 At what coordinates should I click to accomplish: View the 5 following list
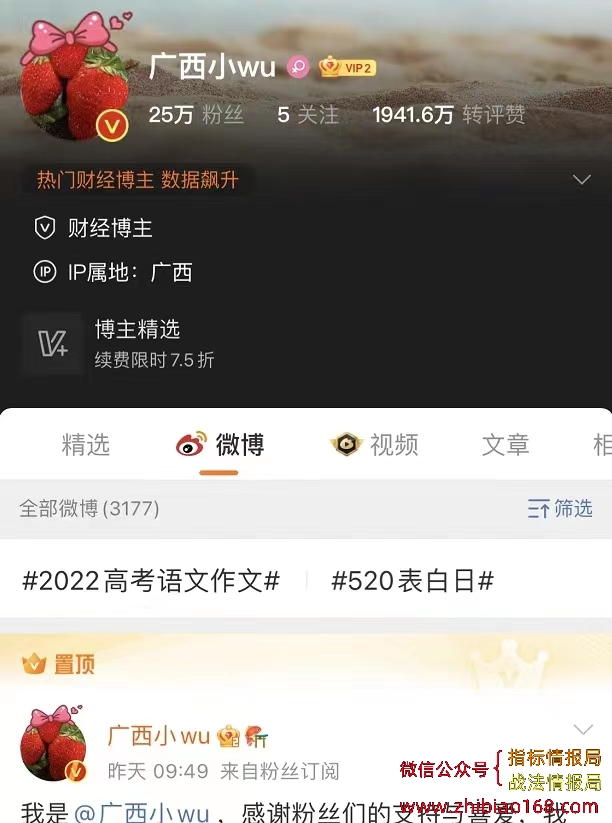coord(308,115)
